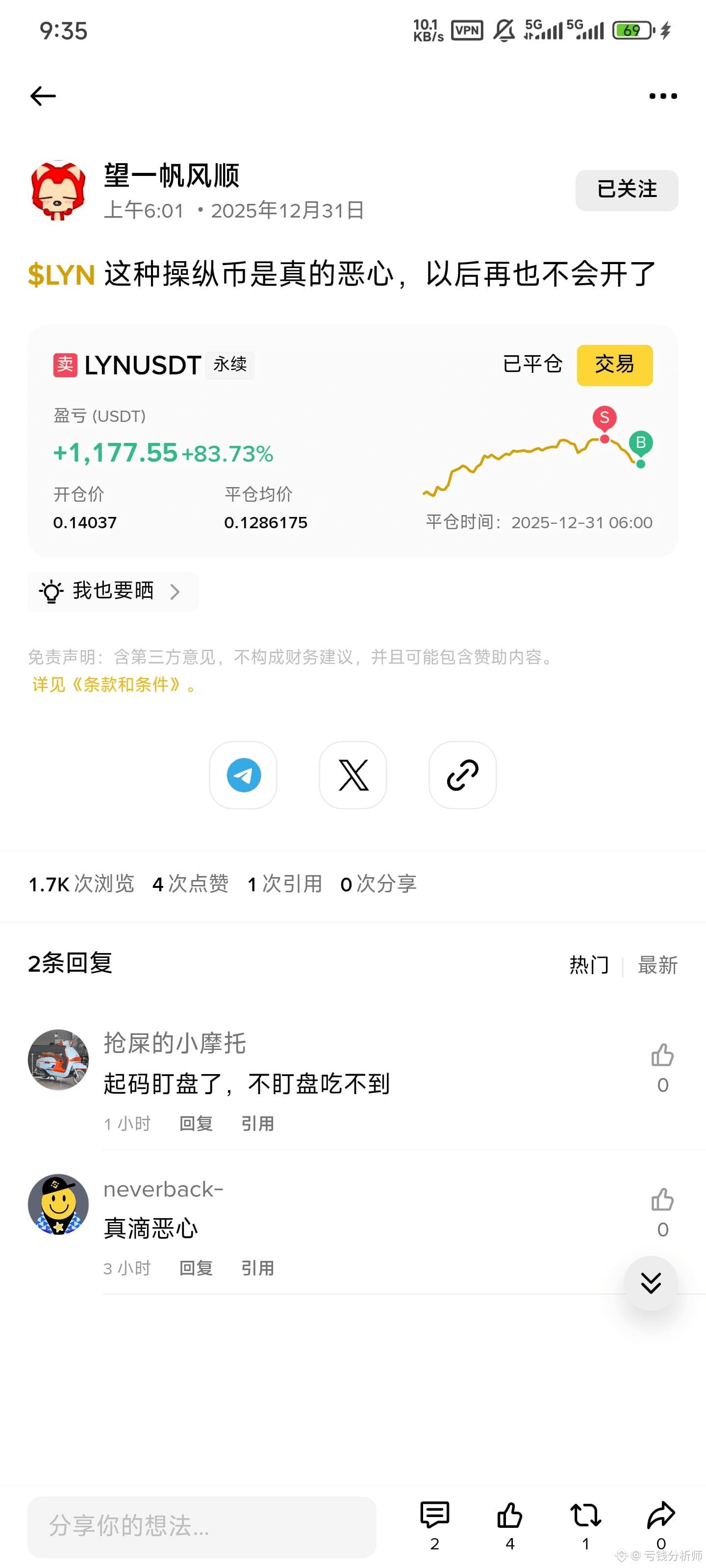Tap the 分享你的想法 comment input field
Image resolution: width=706 pixels, height=1568 pixels.
201,1526
